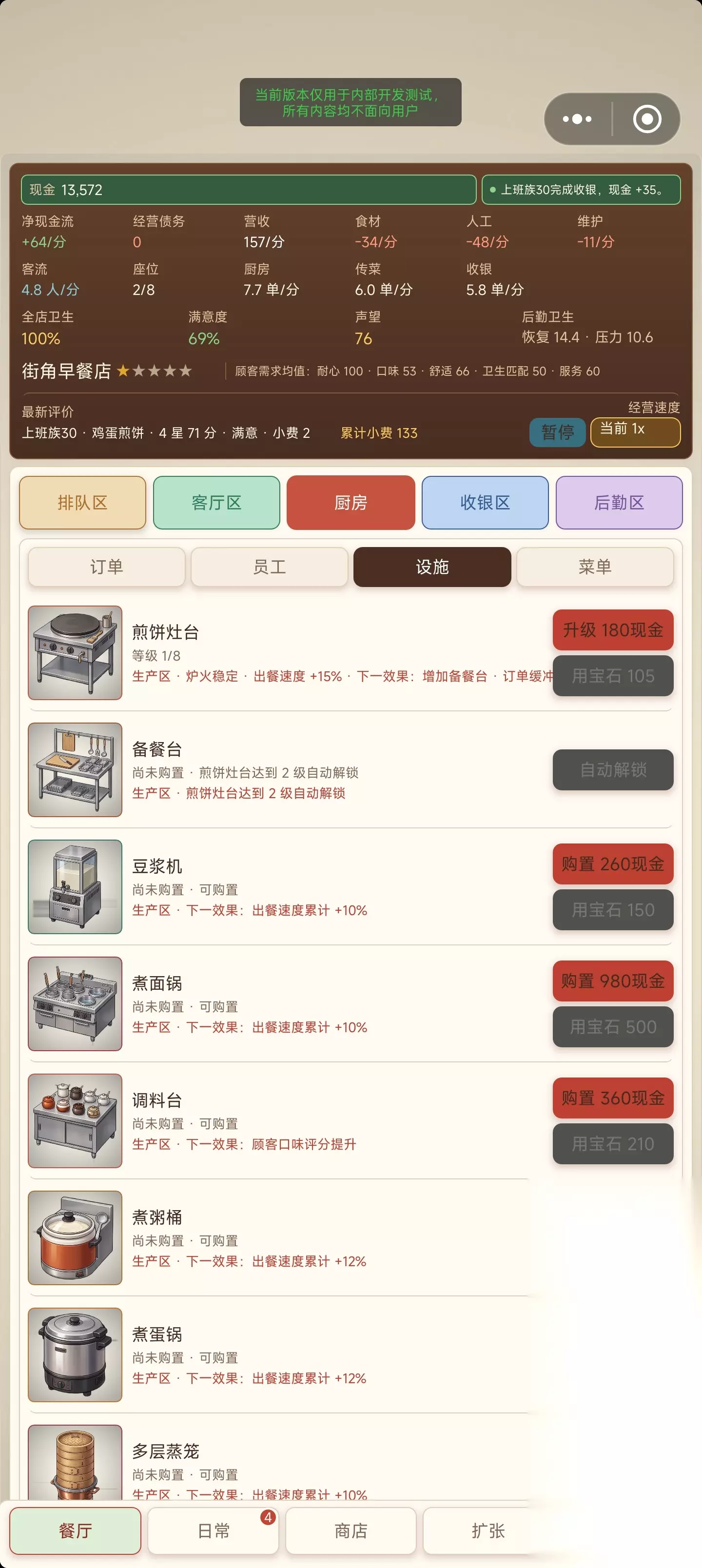Buy 调料台 for 360 cash
This screenshot has width=702, height=1568.
(x=613, y=1098)
